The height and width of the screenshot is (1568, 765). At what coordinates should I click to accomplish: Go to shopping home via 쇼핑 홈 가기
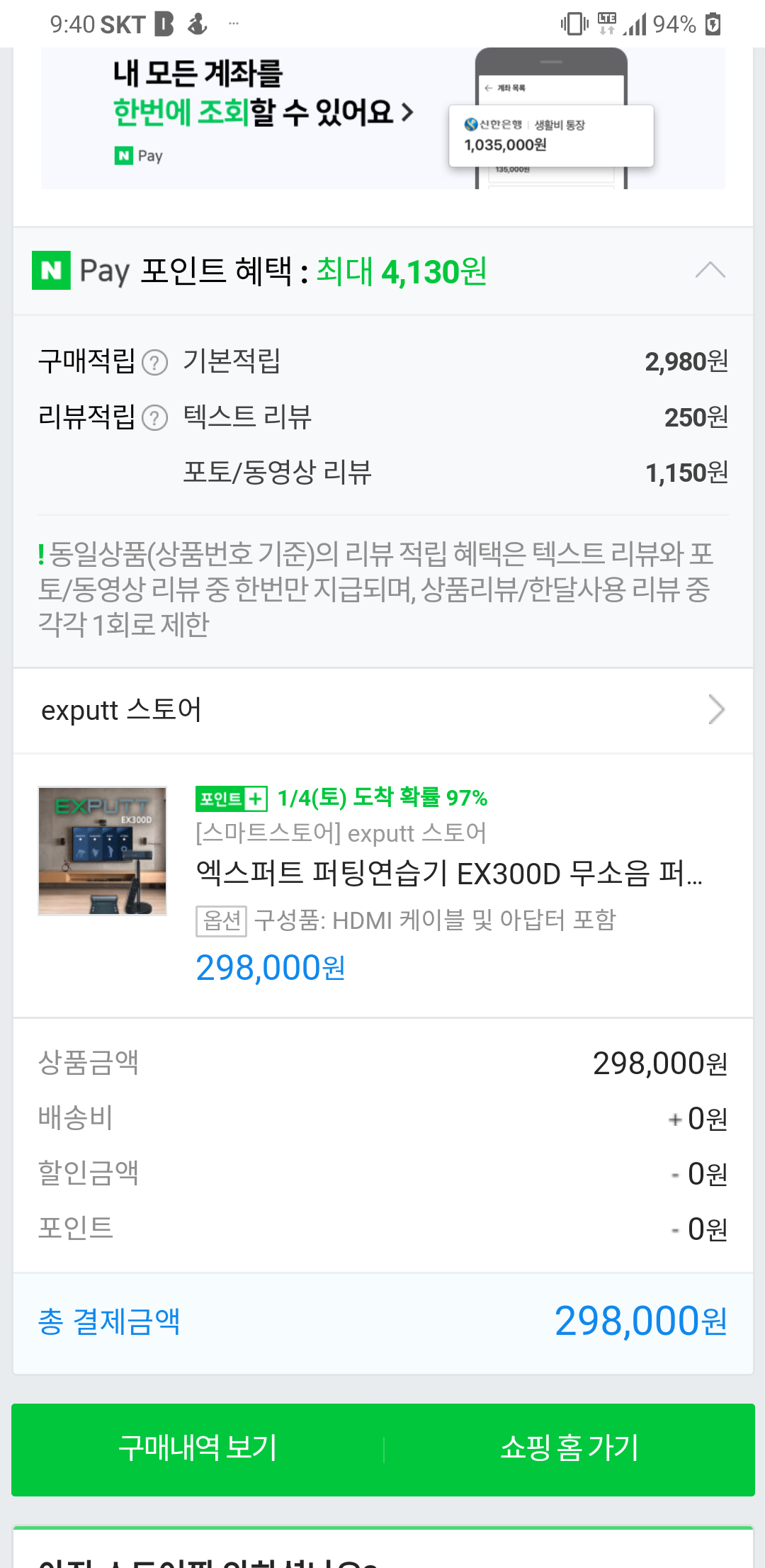click(x=569, y=1449)
